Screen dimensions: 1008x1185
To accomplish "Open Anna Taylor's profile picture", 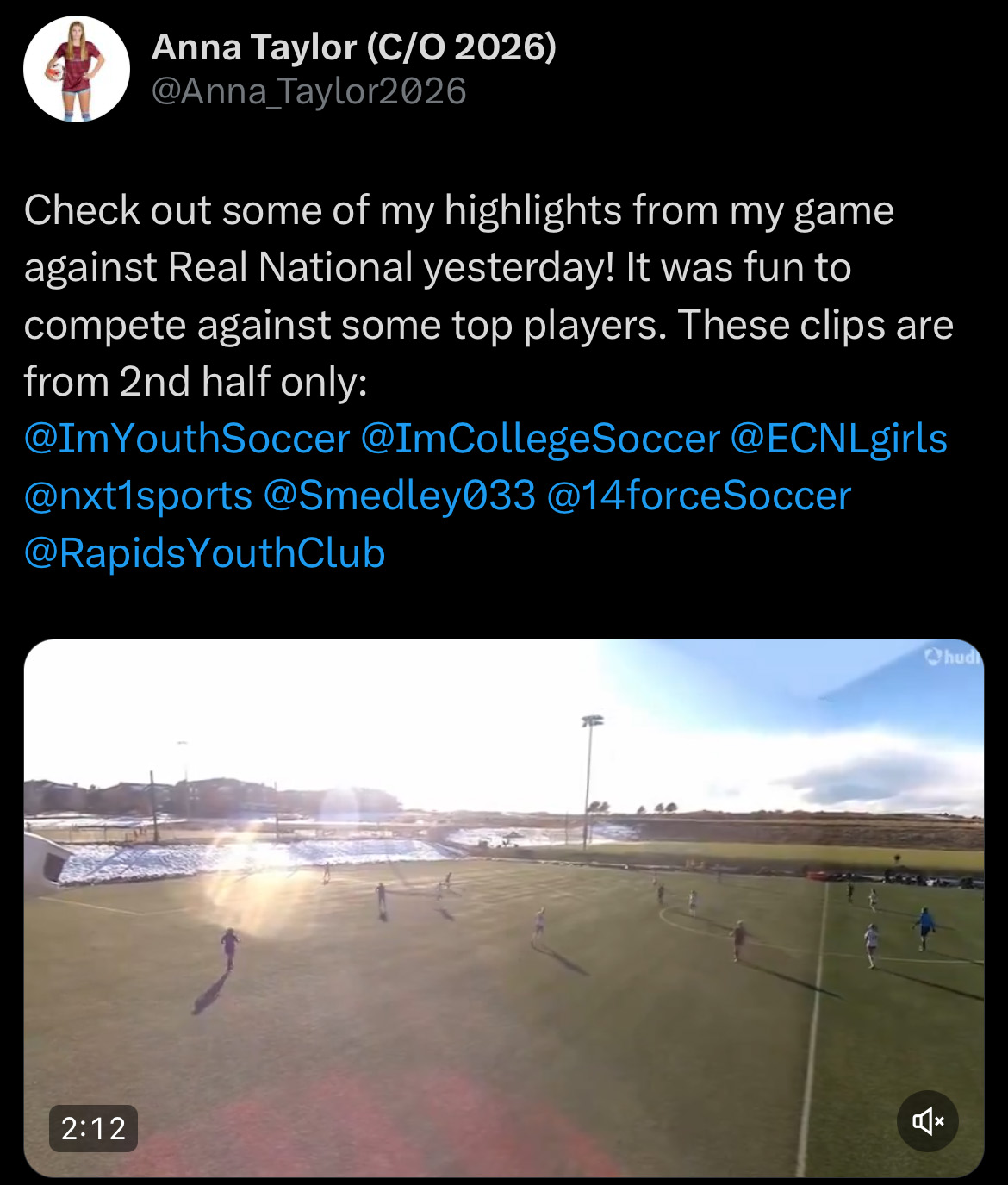I will coord(77,70).
